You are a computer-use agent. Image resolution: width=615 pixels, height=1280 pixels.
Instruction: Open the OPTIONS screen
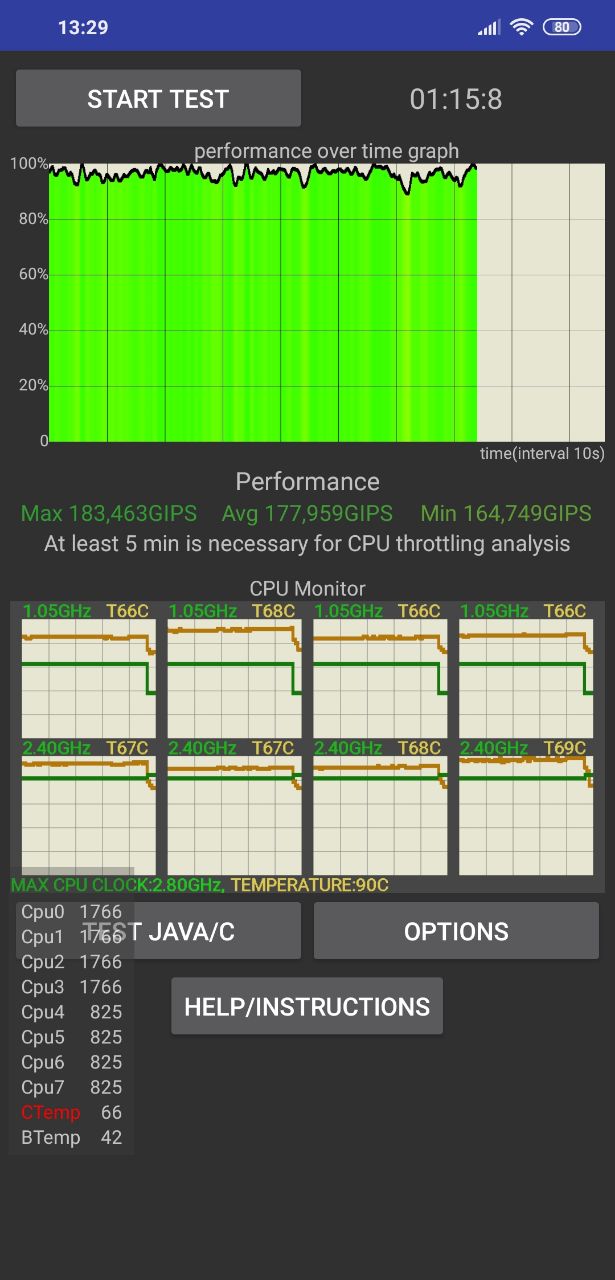click(456, 931)
